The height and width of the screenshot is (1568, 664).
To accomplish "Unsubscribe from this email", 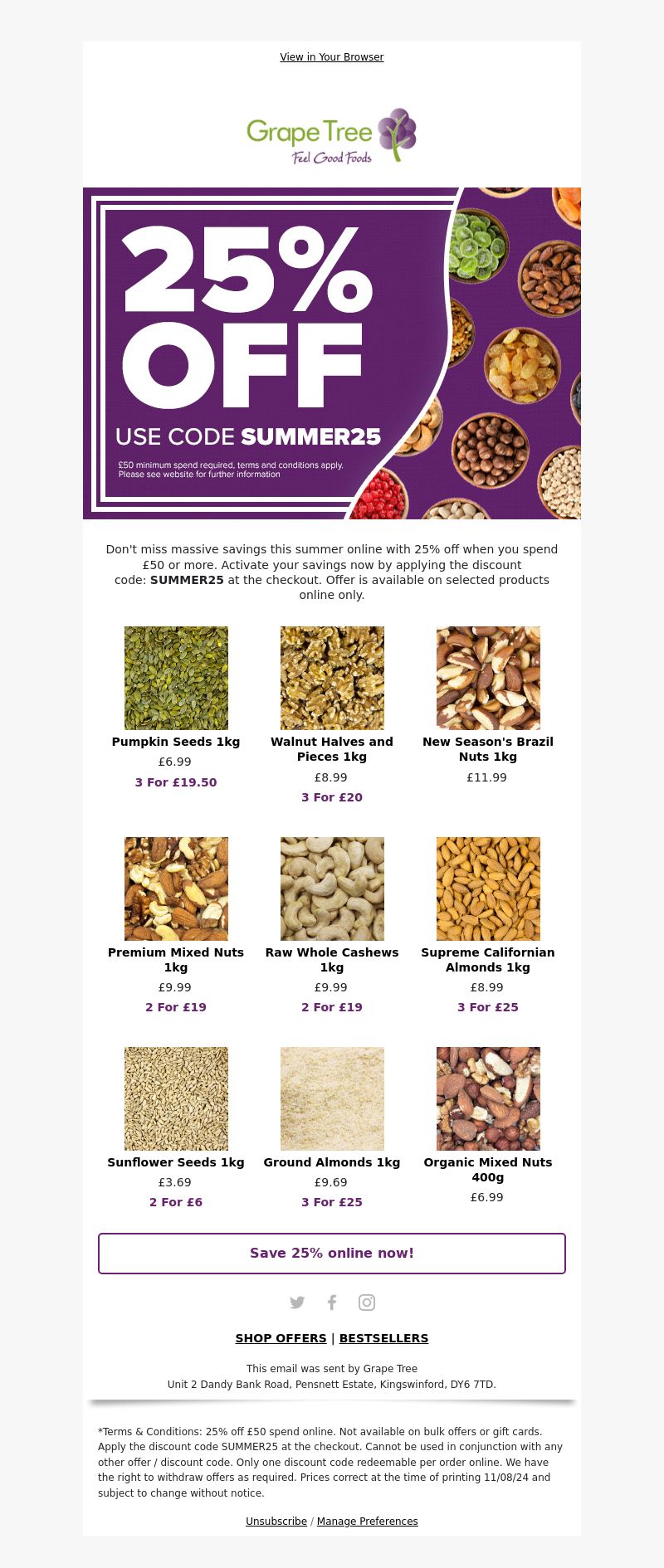I will (x=276, y=1521).
